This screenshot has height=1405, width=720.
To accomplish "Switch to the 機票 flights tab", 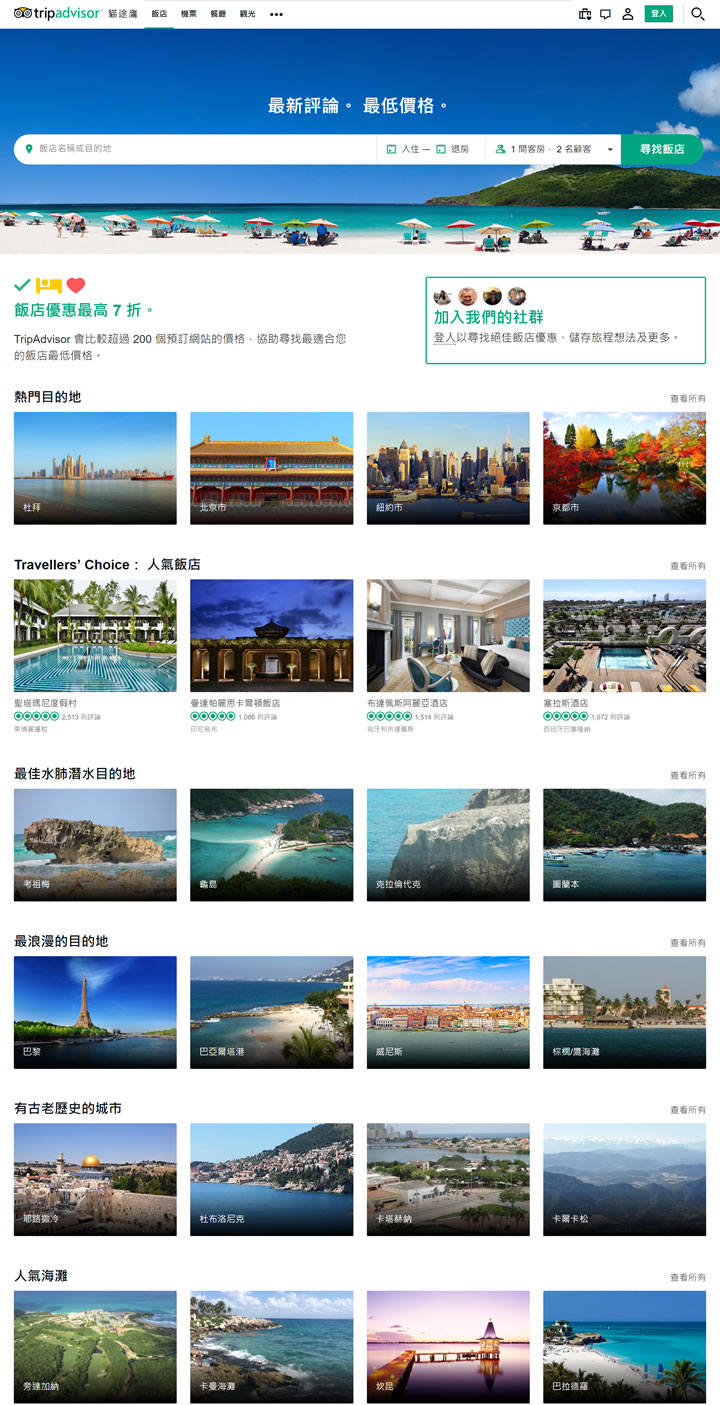I will 189,14.
